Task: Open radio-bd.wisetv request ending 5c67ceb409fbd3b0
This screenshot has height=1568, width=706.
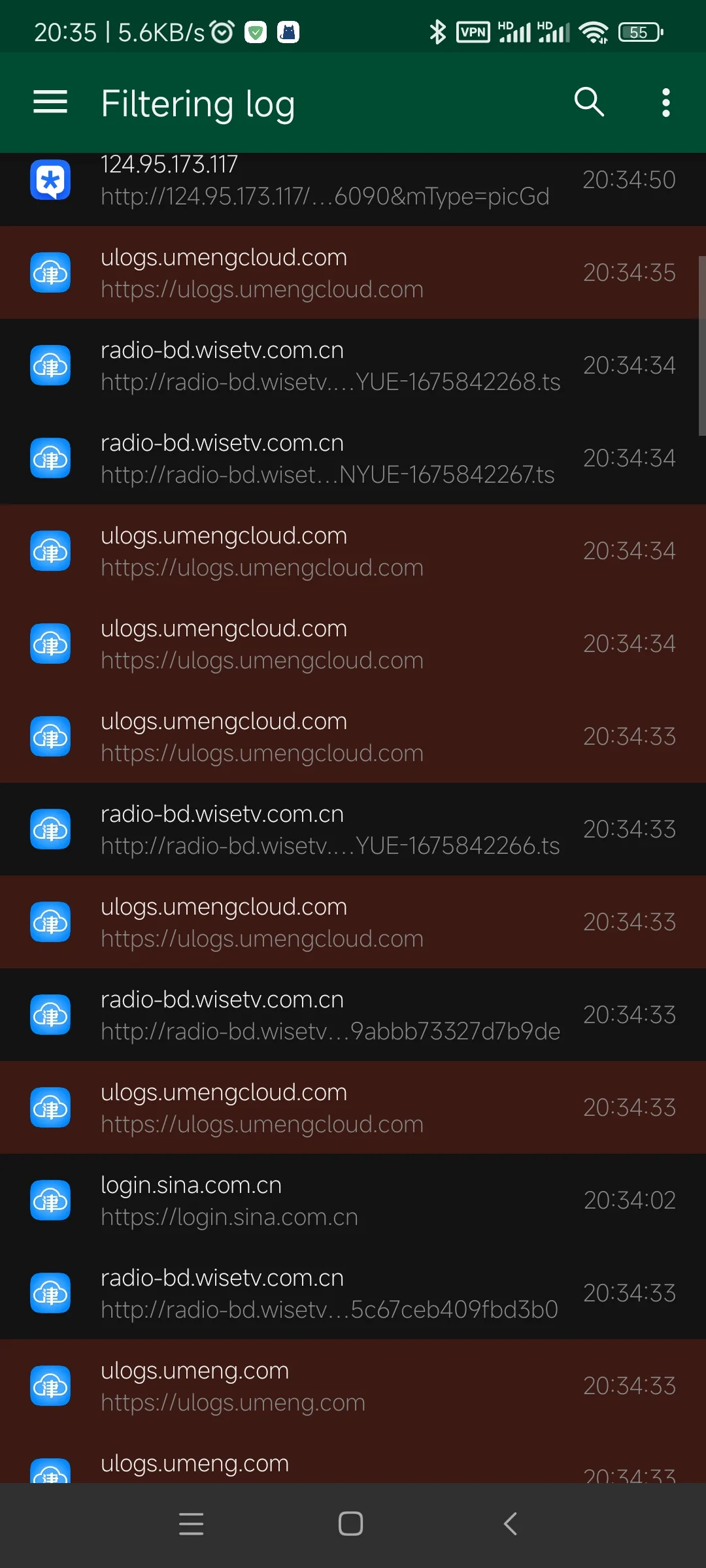Action: click(353, 1293)
